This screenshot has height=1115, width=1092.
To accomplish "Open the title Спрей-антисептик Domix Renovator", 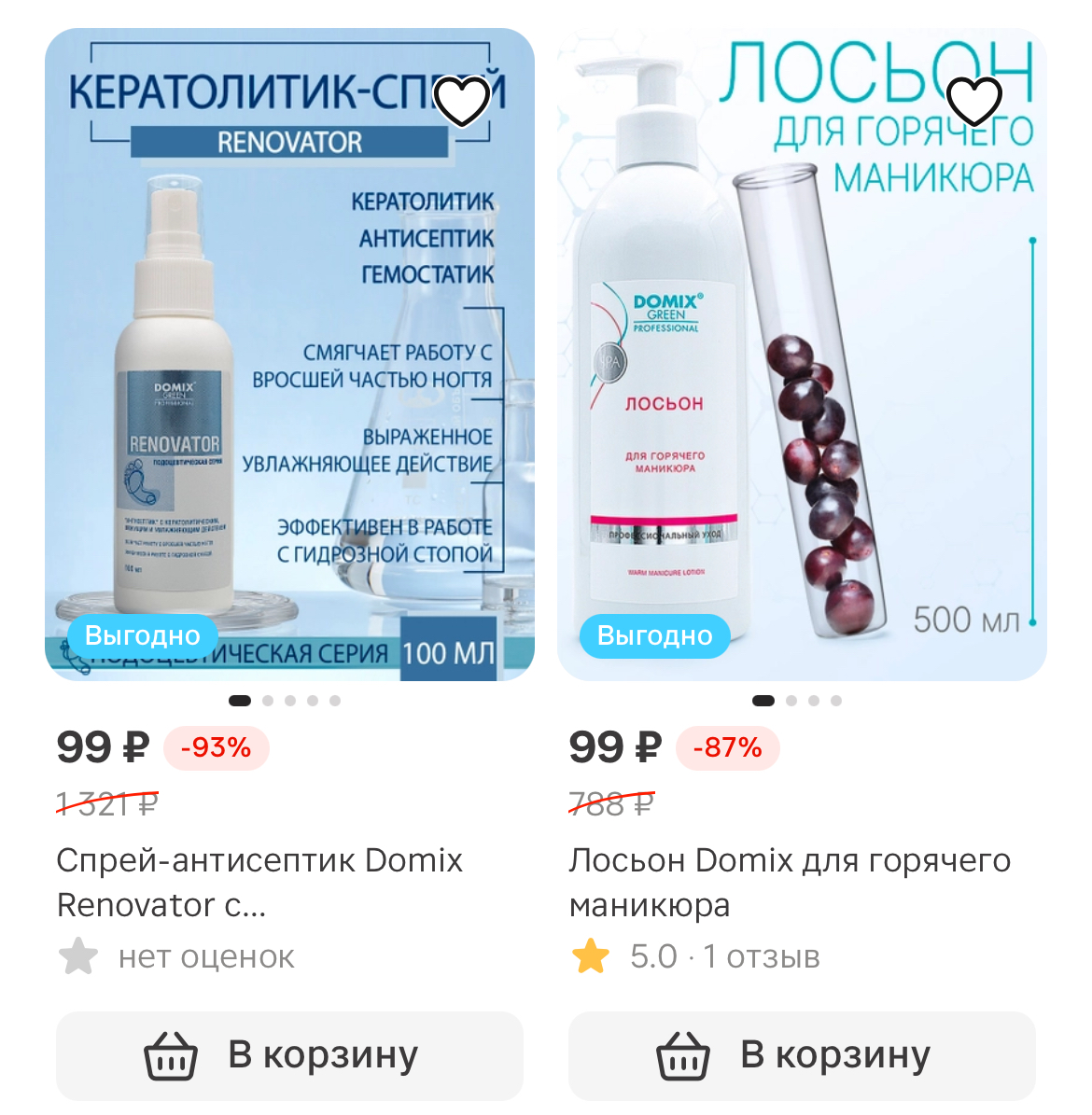I will (259, 882).
